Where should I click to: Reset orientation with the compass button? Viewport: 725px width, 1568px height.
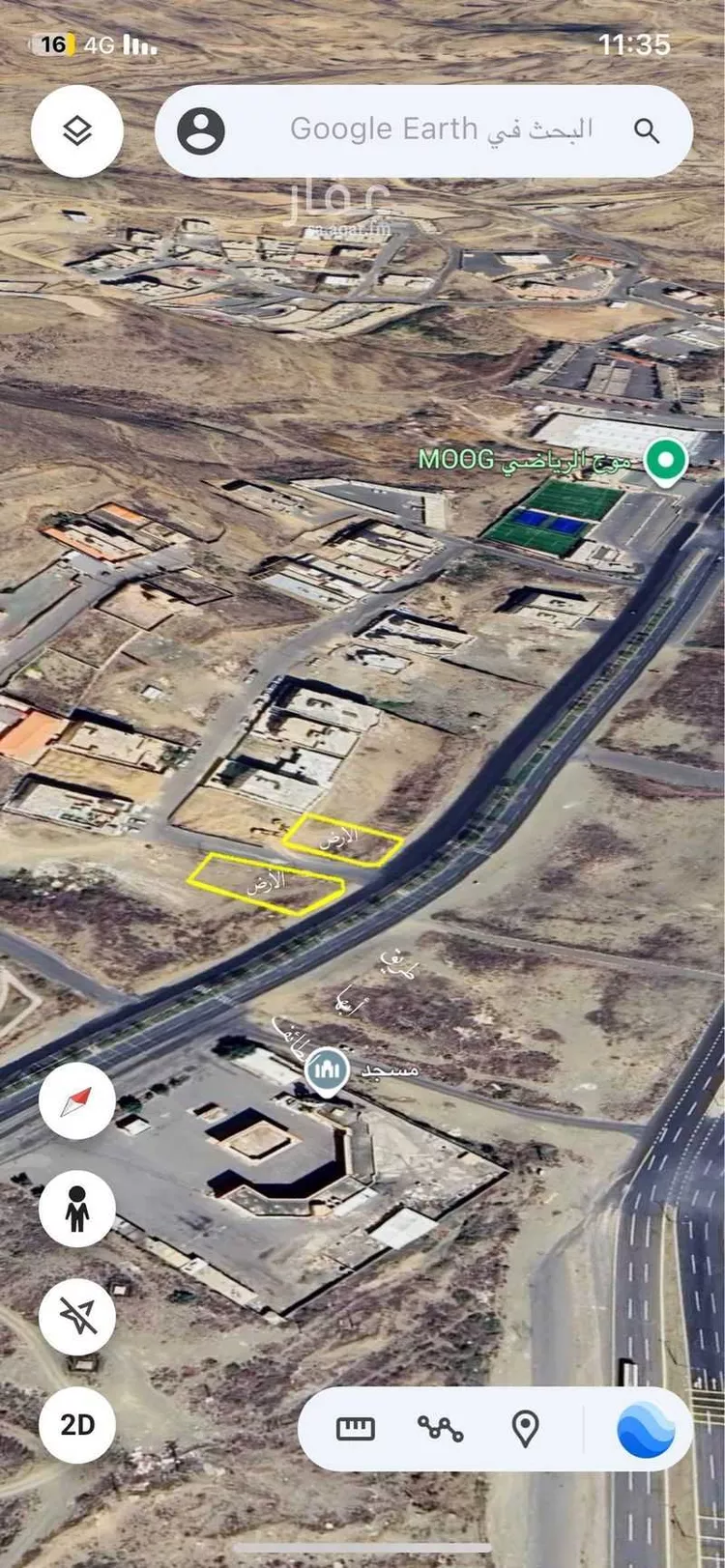[77, 1101]
